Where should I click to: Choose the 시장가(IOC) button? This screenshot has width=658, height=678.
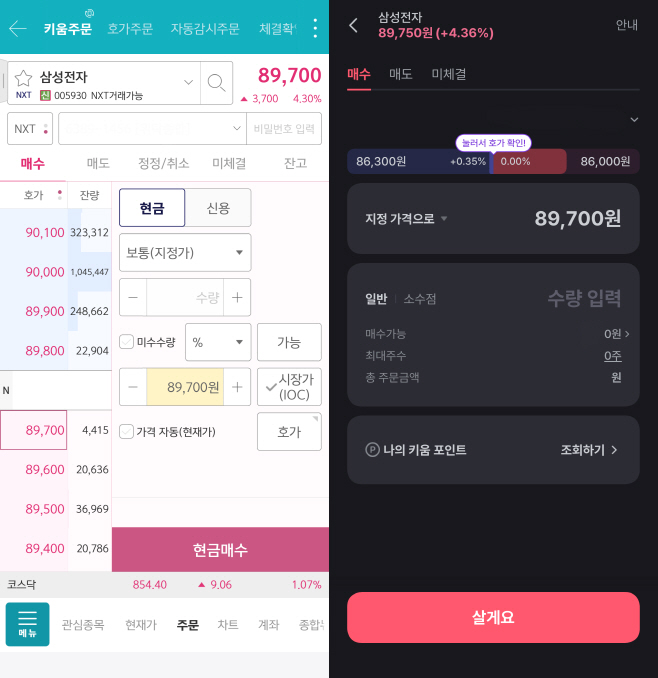pyautogui.click(x=289, y=387)
